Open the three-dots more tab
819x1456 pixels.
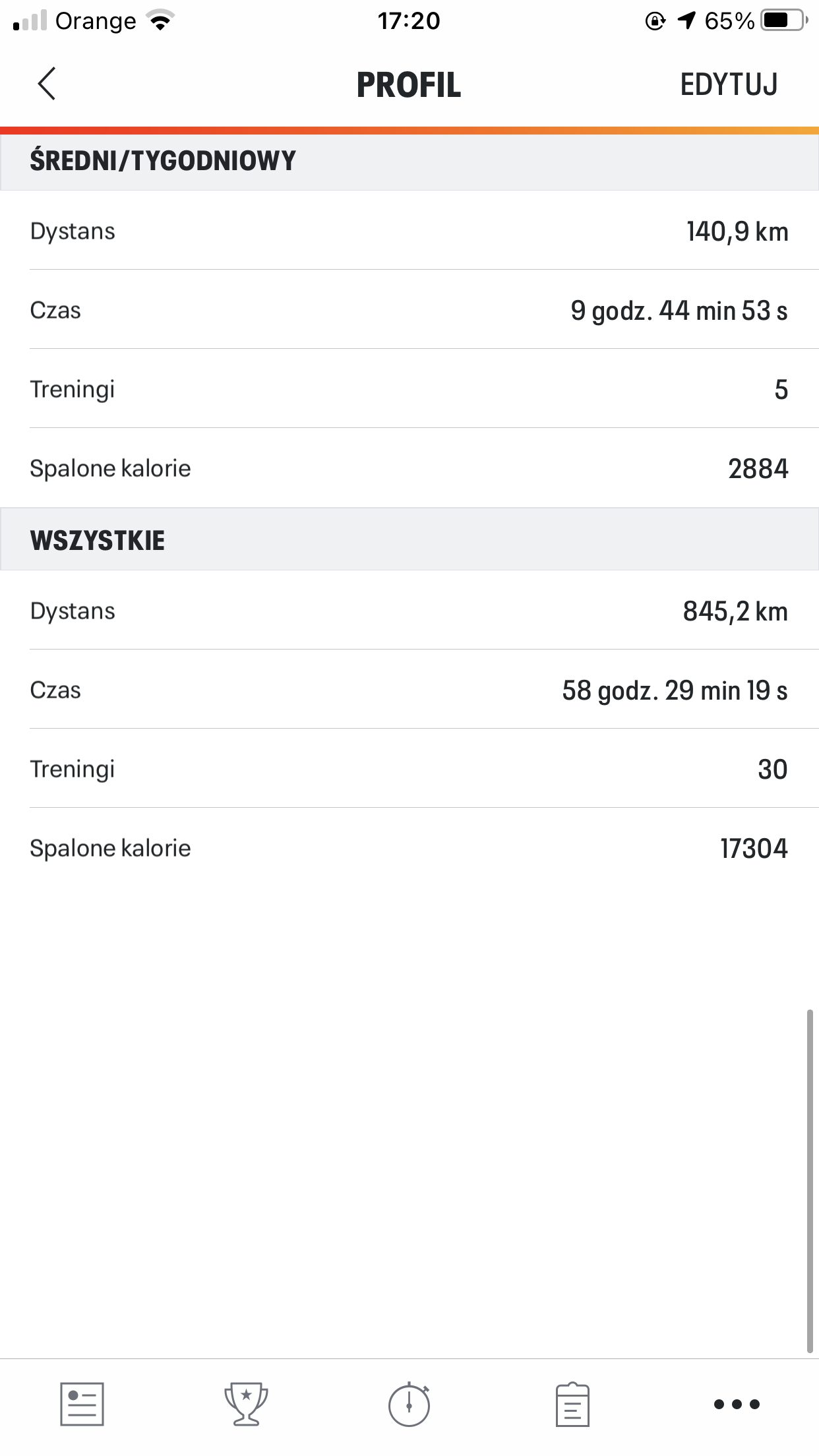pyautogui.click(x=737, y=1405)
